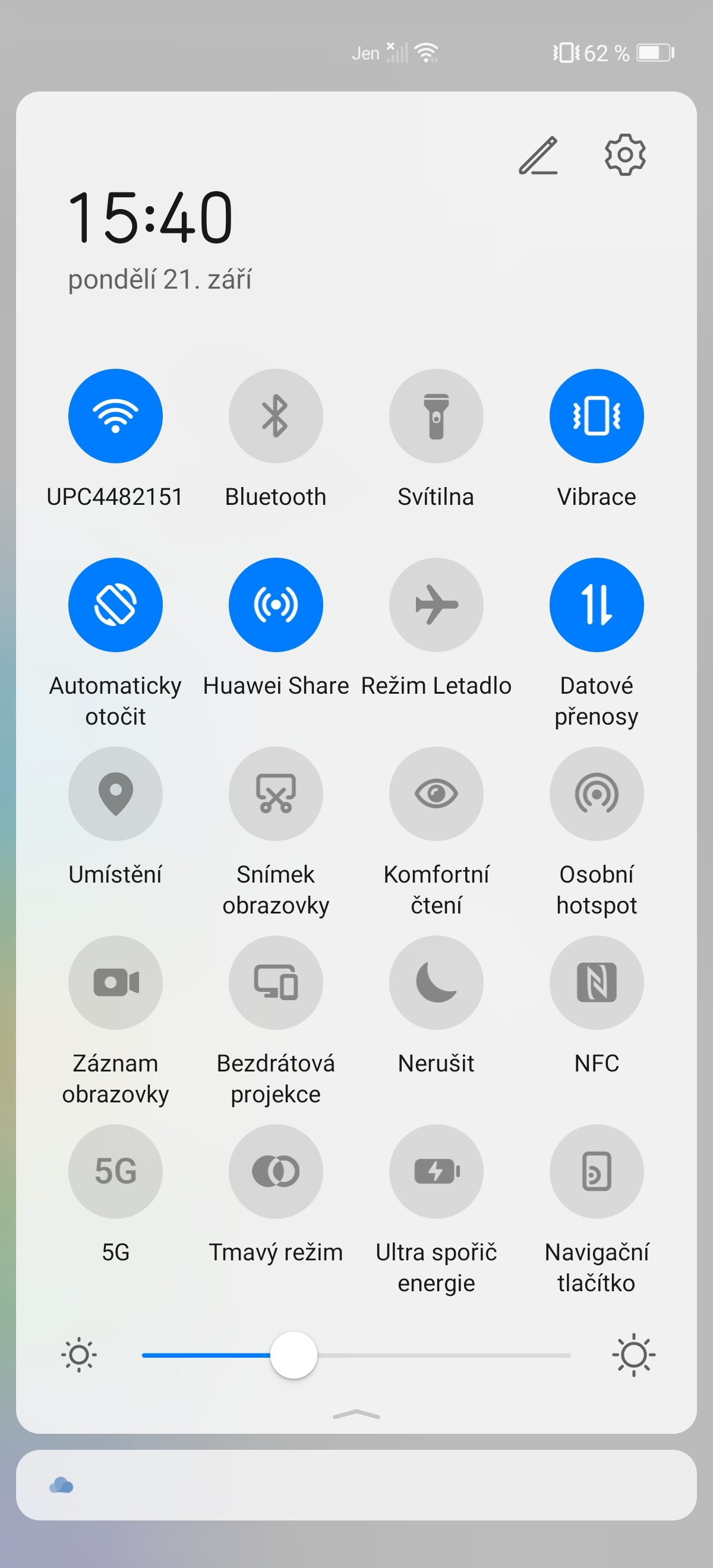Viewport: 713px width, 1568px height.
Task: Turn off Automaticky otočit auto-rotate
Action: coord(115,603)
